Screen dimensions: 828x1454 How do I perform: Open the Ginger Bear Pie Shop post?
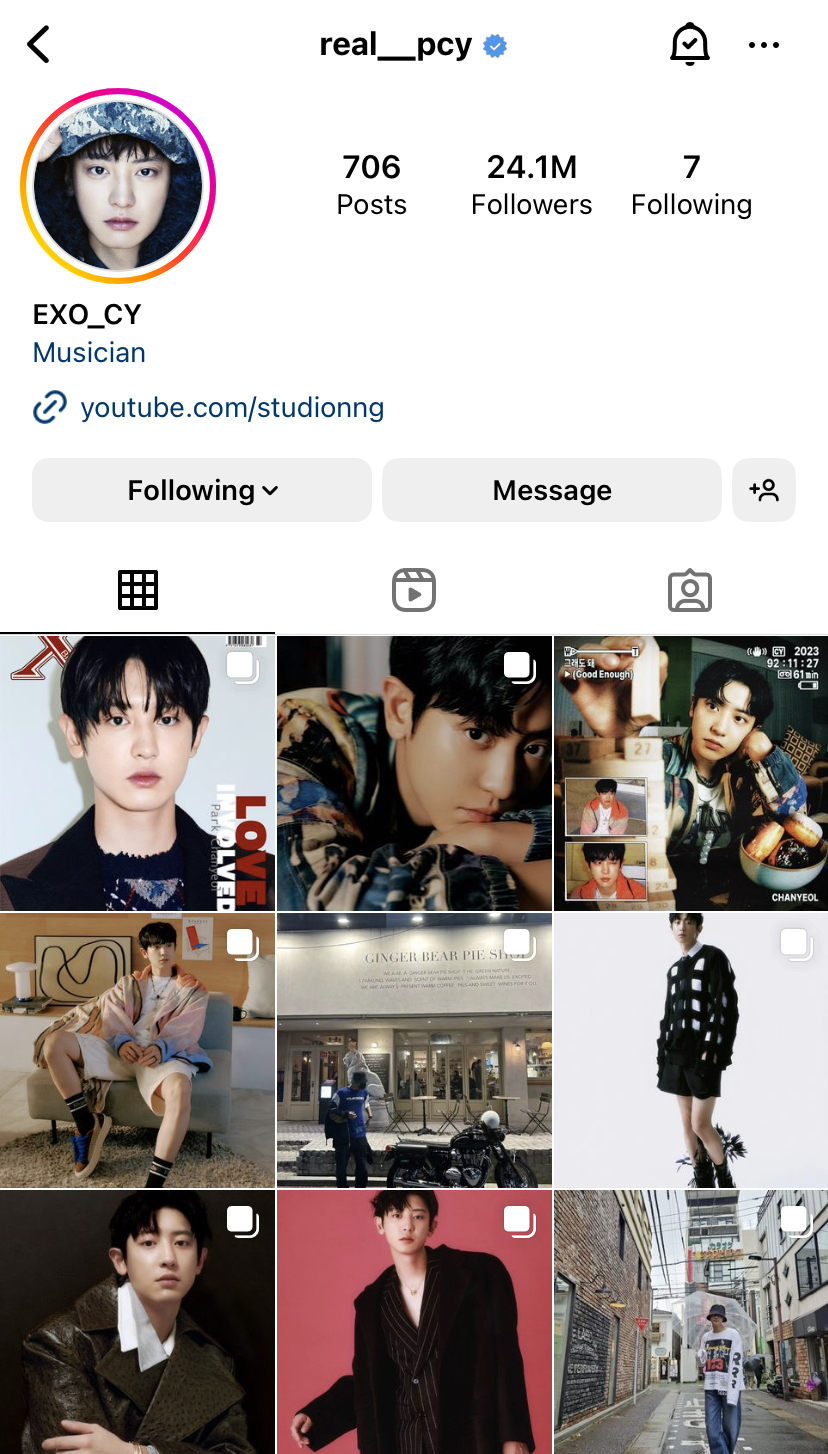414,1050
